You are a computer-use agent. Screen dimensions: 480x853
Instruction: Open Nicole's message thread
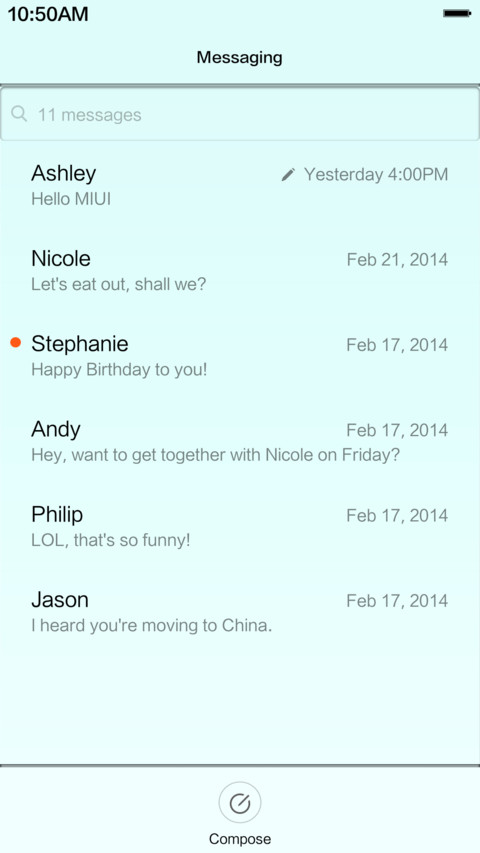coord(240,271)
